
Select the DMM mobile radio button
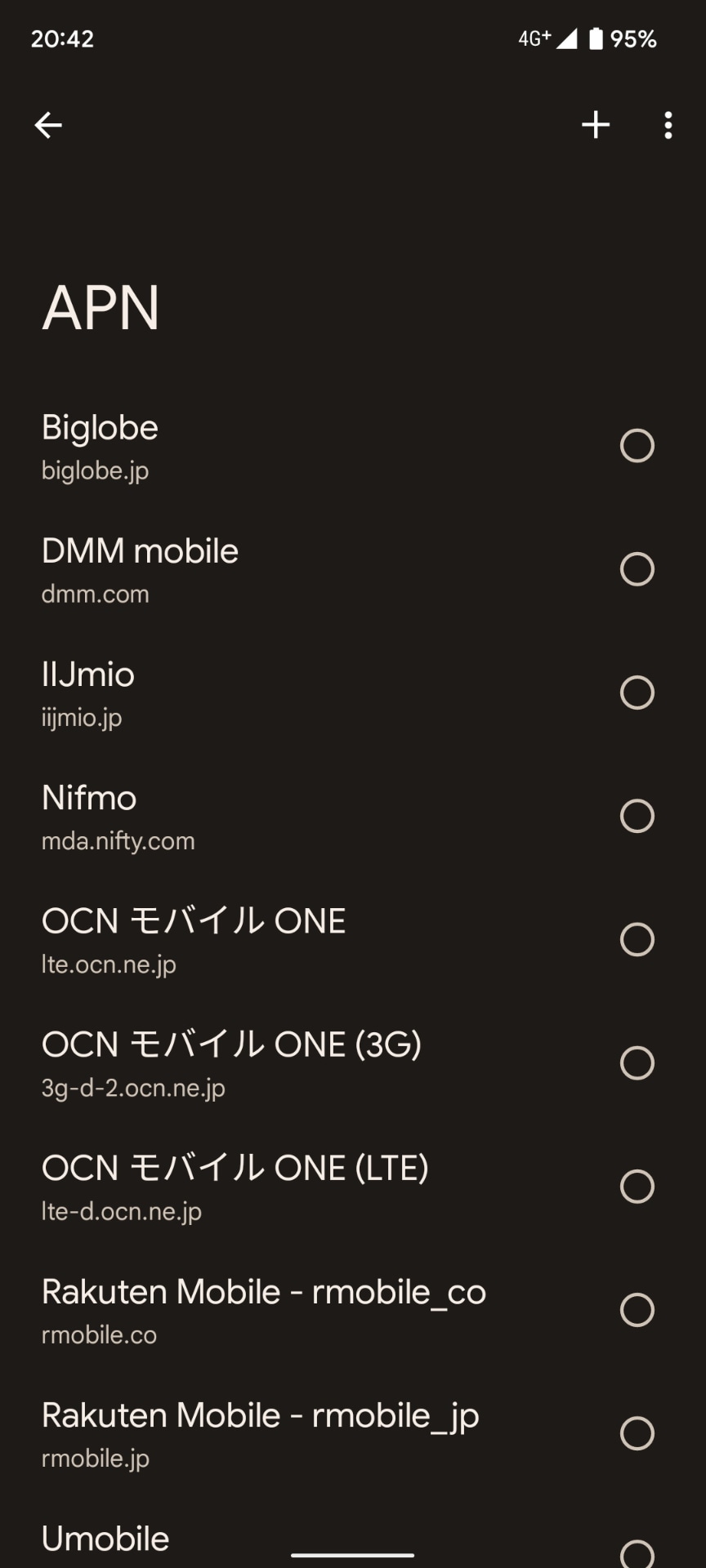[637, 570]
